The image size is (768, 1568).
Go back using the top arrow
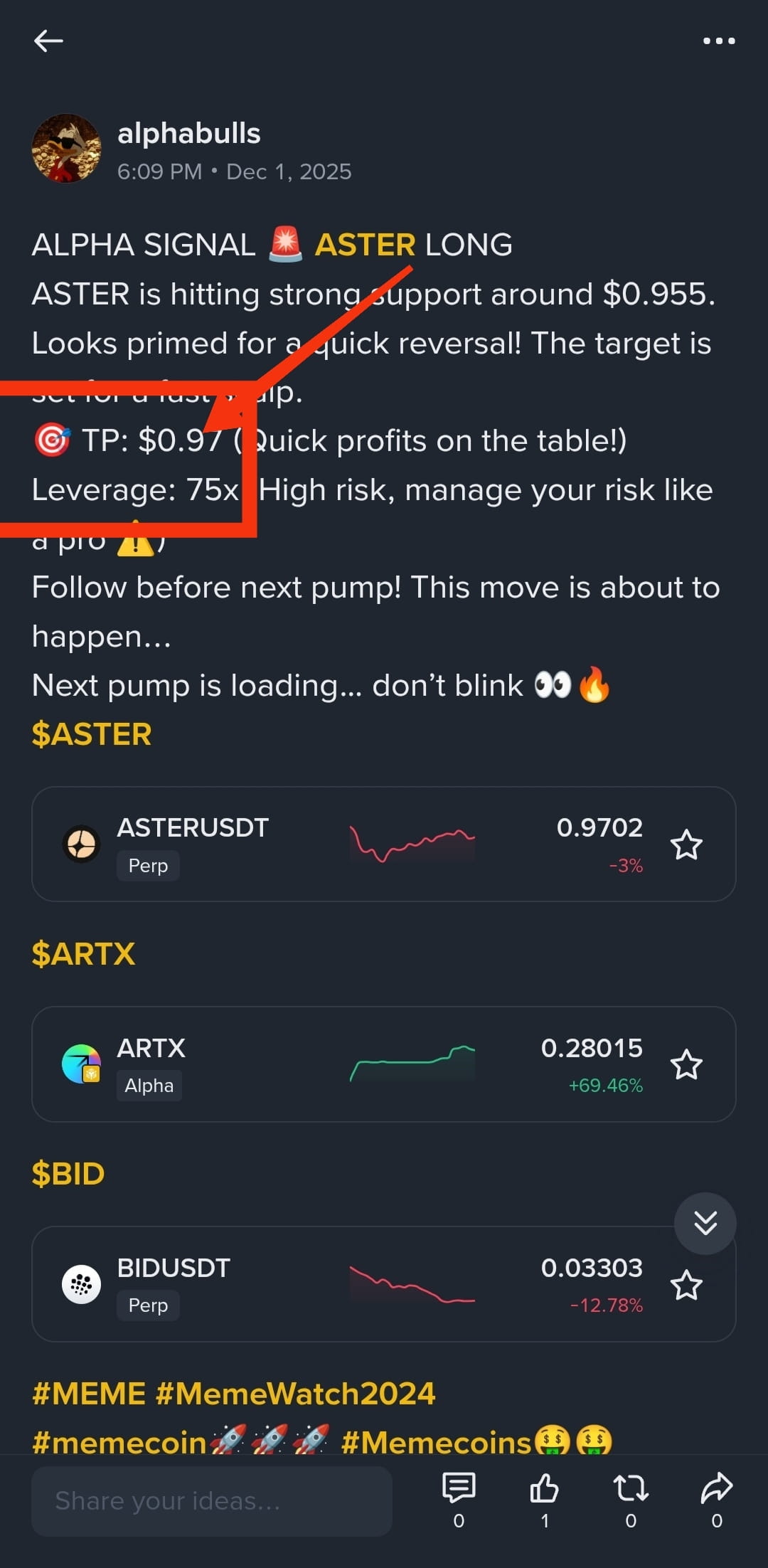pos(48,41)
